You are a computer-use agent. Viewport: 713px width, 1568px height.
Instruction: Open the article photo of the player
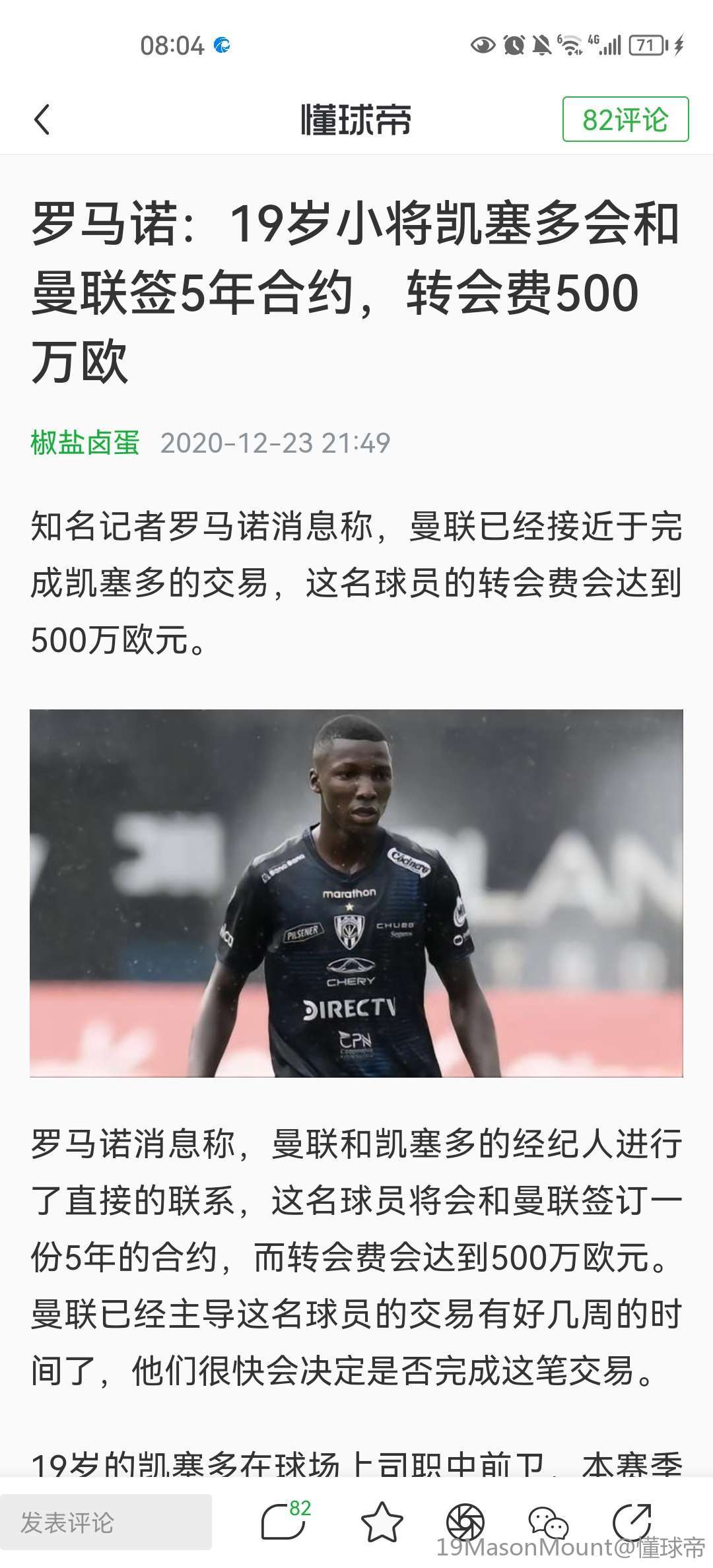coord(356,893)
